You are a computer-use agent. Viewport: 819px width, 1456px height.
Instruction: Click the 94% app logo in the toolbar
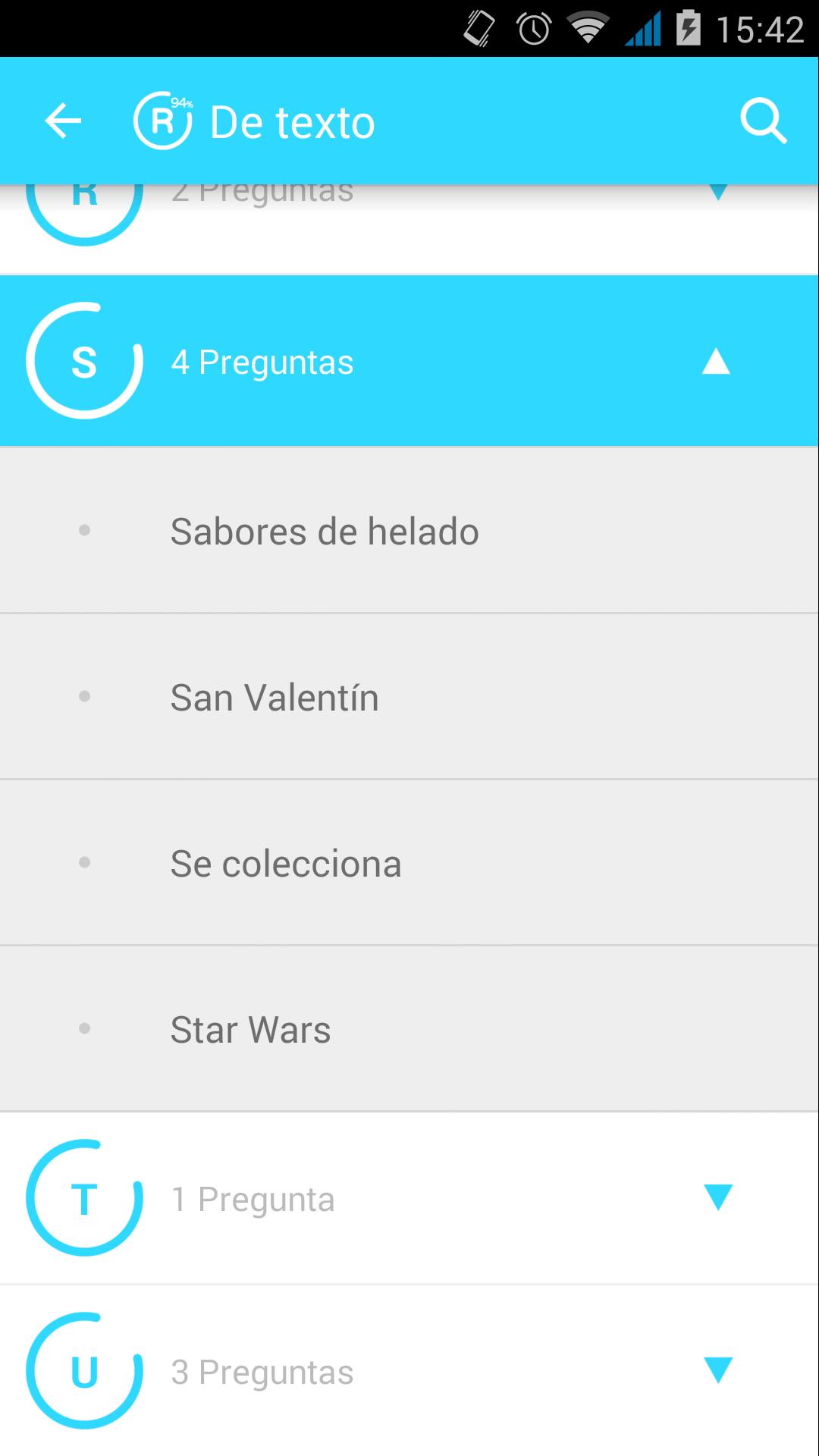[x=162, y=121]
